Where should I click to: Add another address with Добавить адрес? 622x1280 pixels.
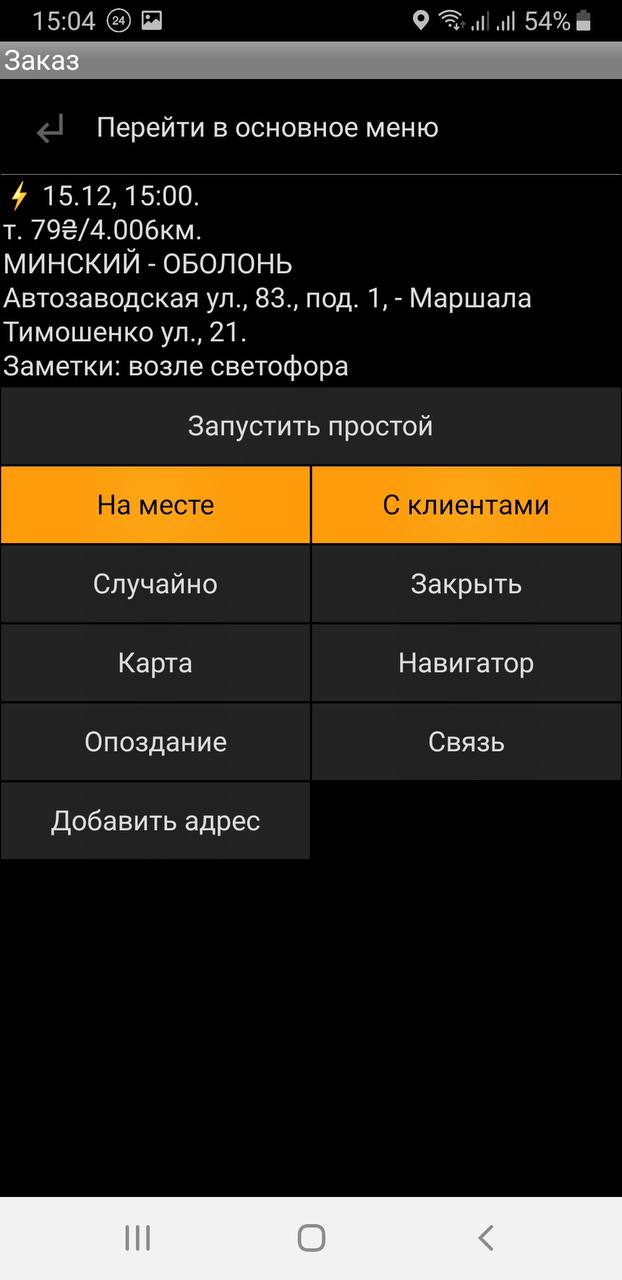click(x=155, y=821)
